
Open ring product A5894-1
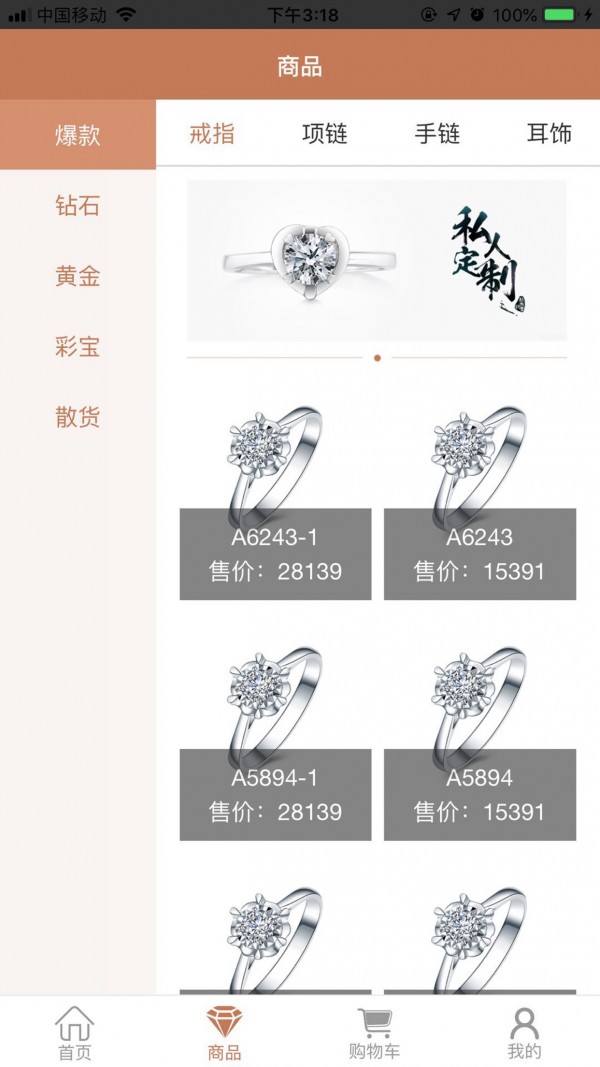(x=275, y=740)
